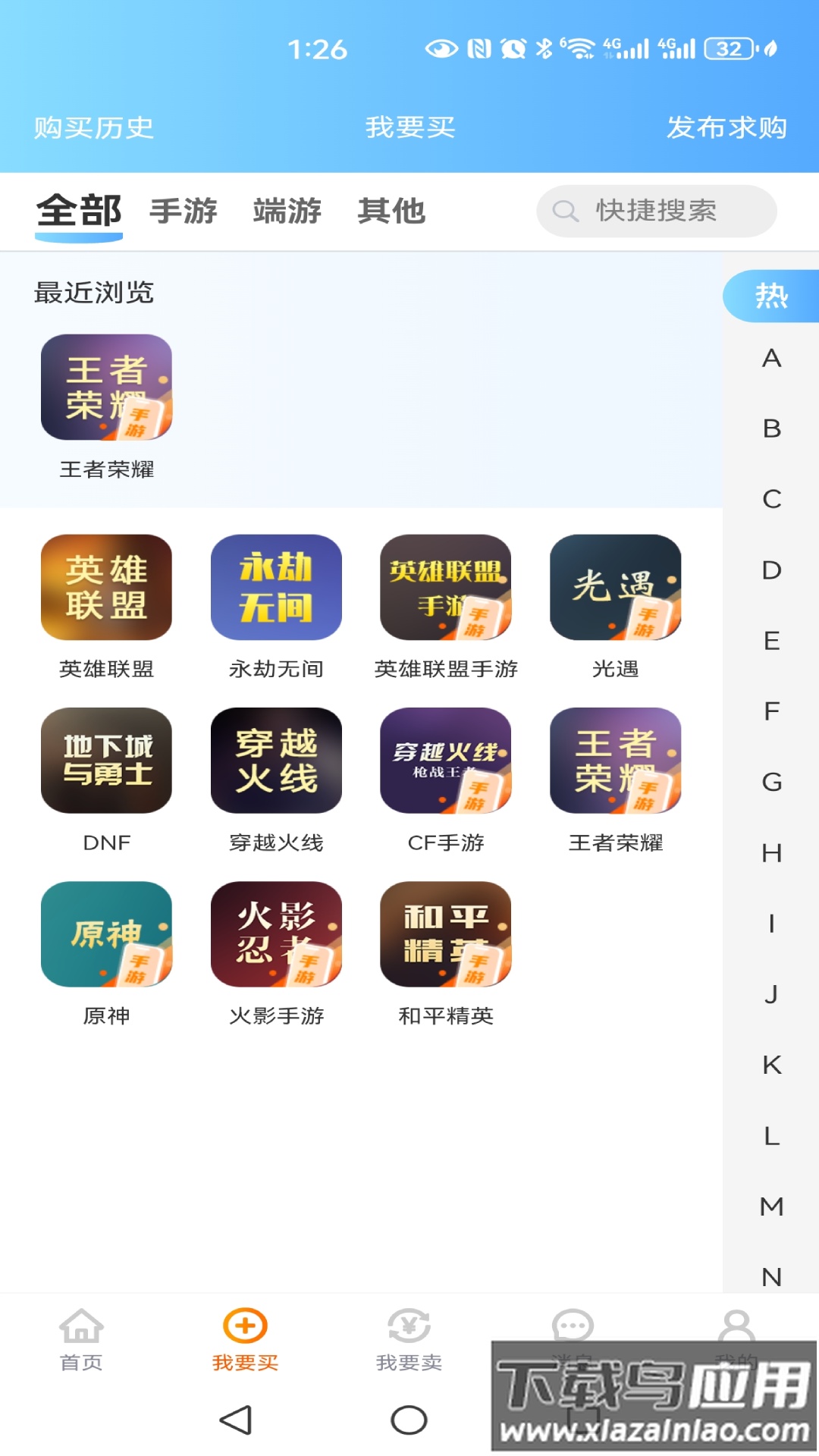Image resolution: width=819 pixels, height=1456 pixels.
Task: Select the 英雄联盟 game icon
Action: point(106,588)
